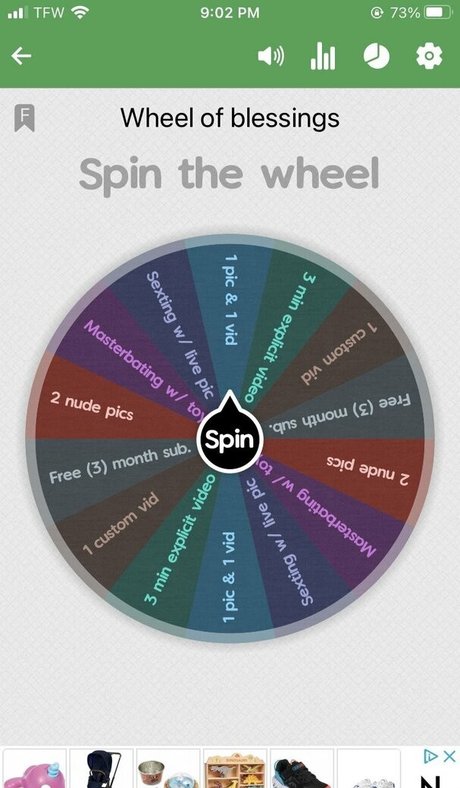Viewport: 460px width, 788px height.
Task: Close the ad banner
Action: tap(449, 755)
